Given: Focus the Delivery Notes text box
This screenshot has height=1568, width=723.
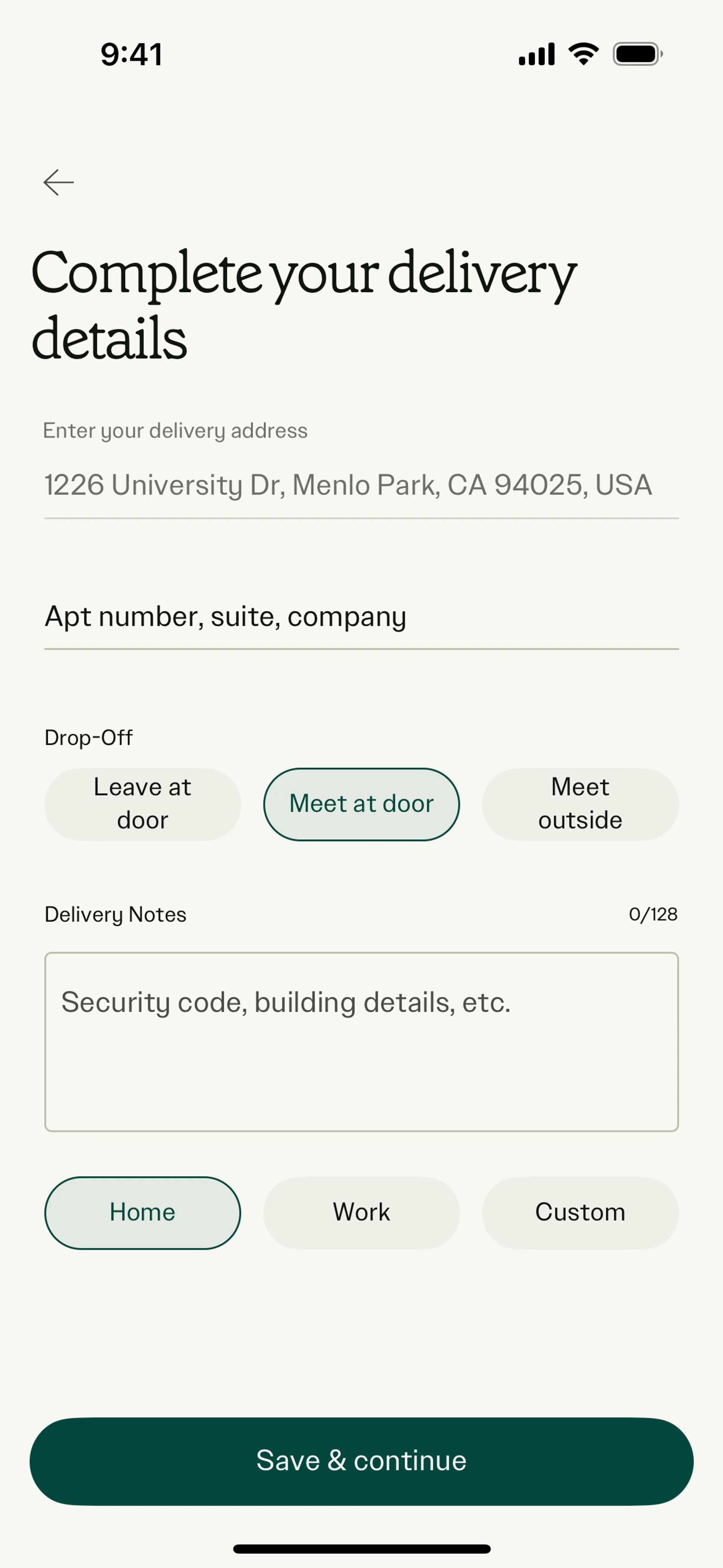Looking at the screenshot, I should (361, 1041).
